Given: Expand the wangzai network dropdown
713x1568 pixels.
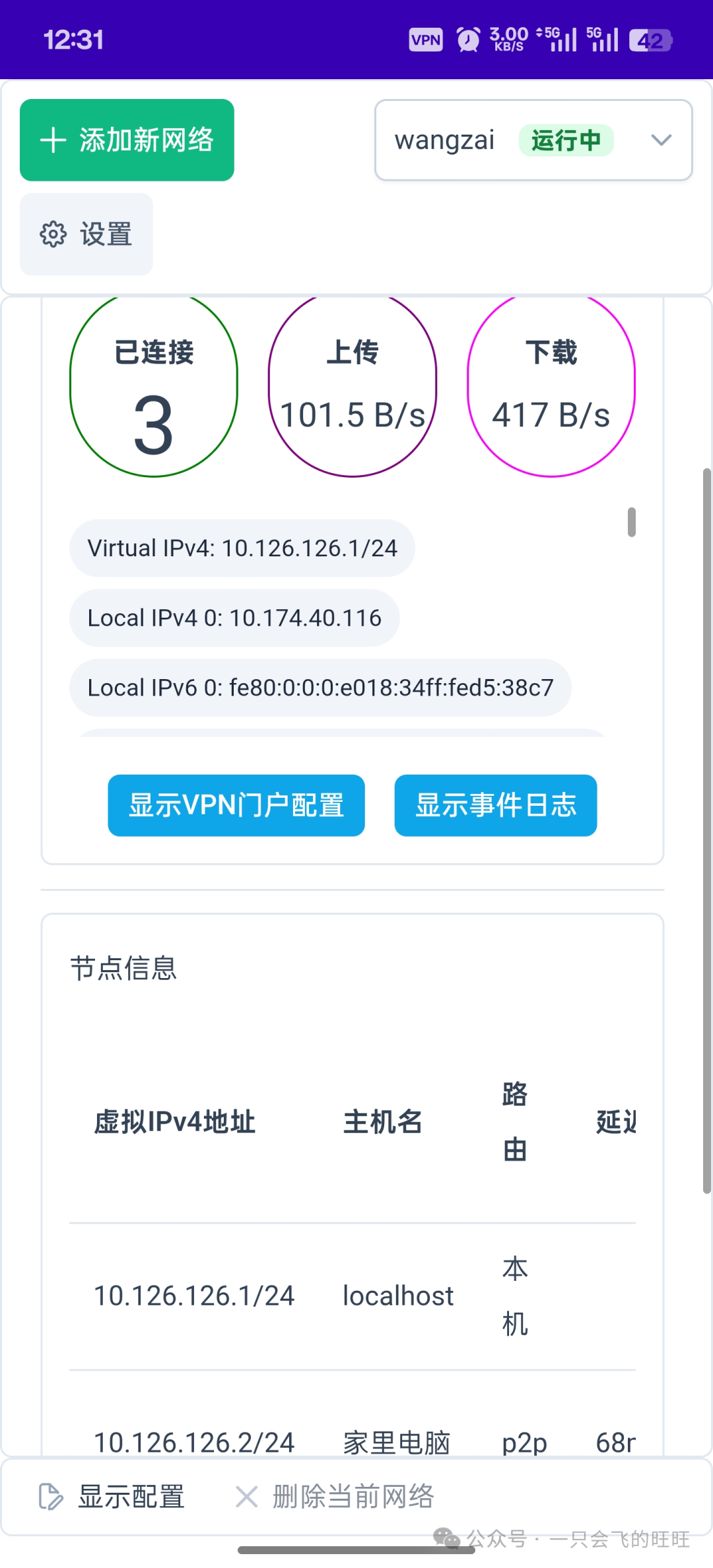Looking at the screenshot, I should pos(660,140).
